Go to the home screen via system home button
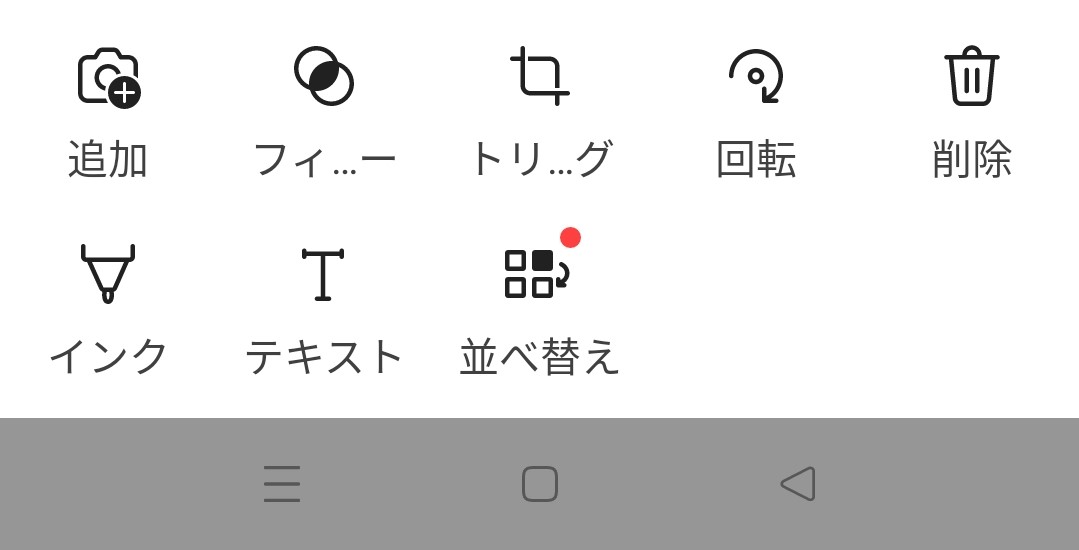1079x550 pixels. click(540, 484)
